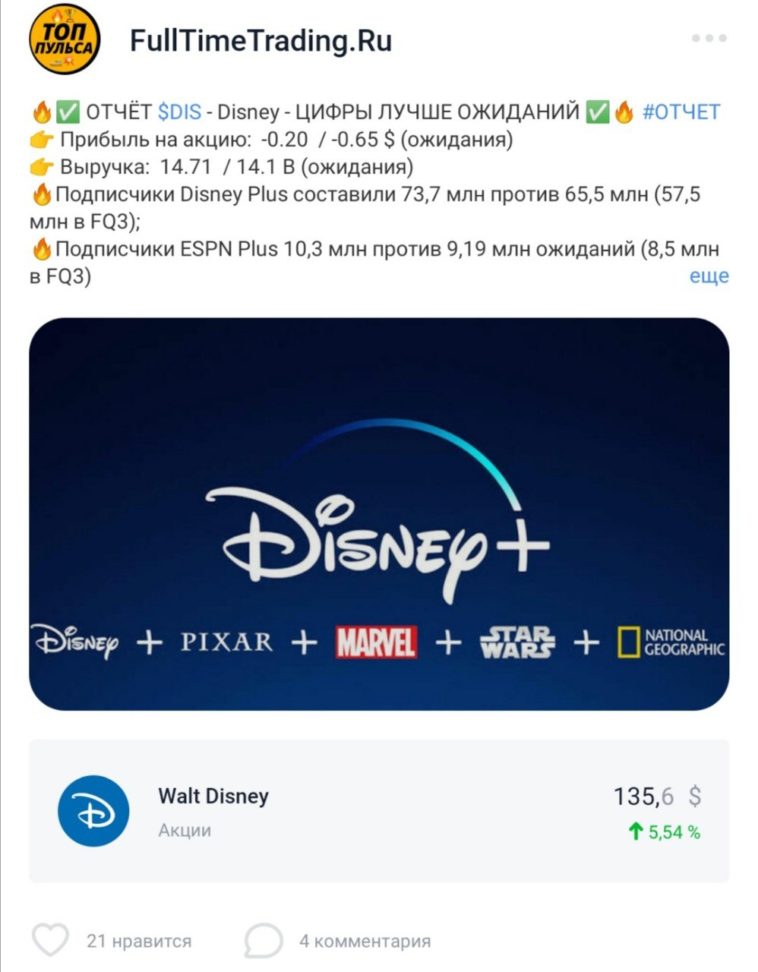Open the FullTimeTrading.Ru profile avatar

[x=64, y=40]
